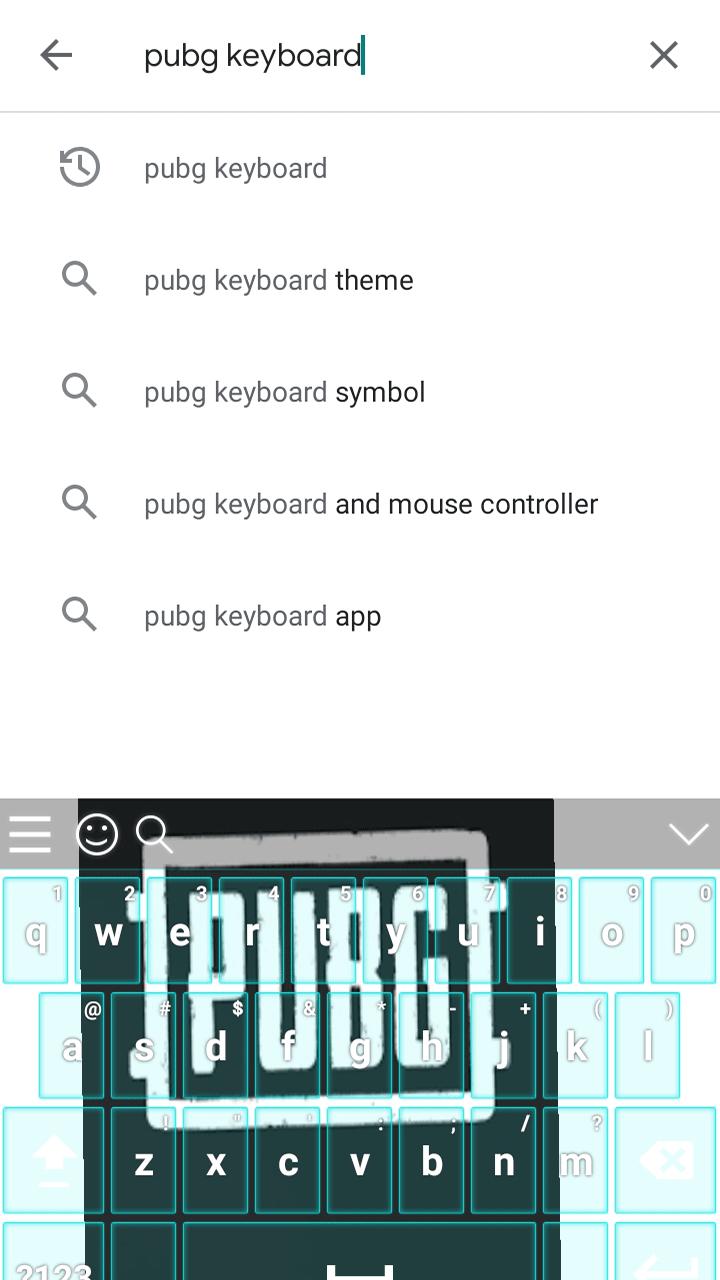720x1280 pixels.
Task: Choose the suggestion pubg keyboard symbol
Action: point(284,392)
